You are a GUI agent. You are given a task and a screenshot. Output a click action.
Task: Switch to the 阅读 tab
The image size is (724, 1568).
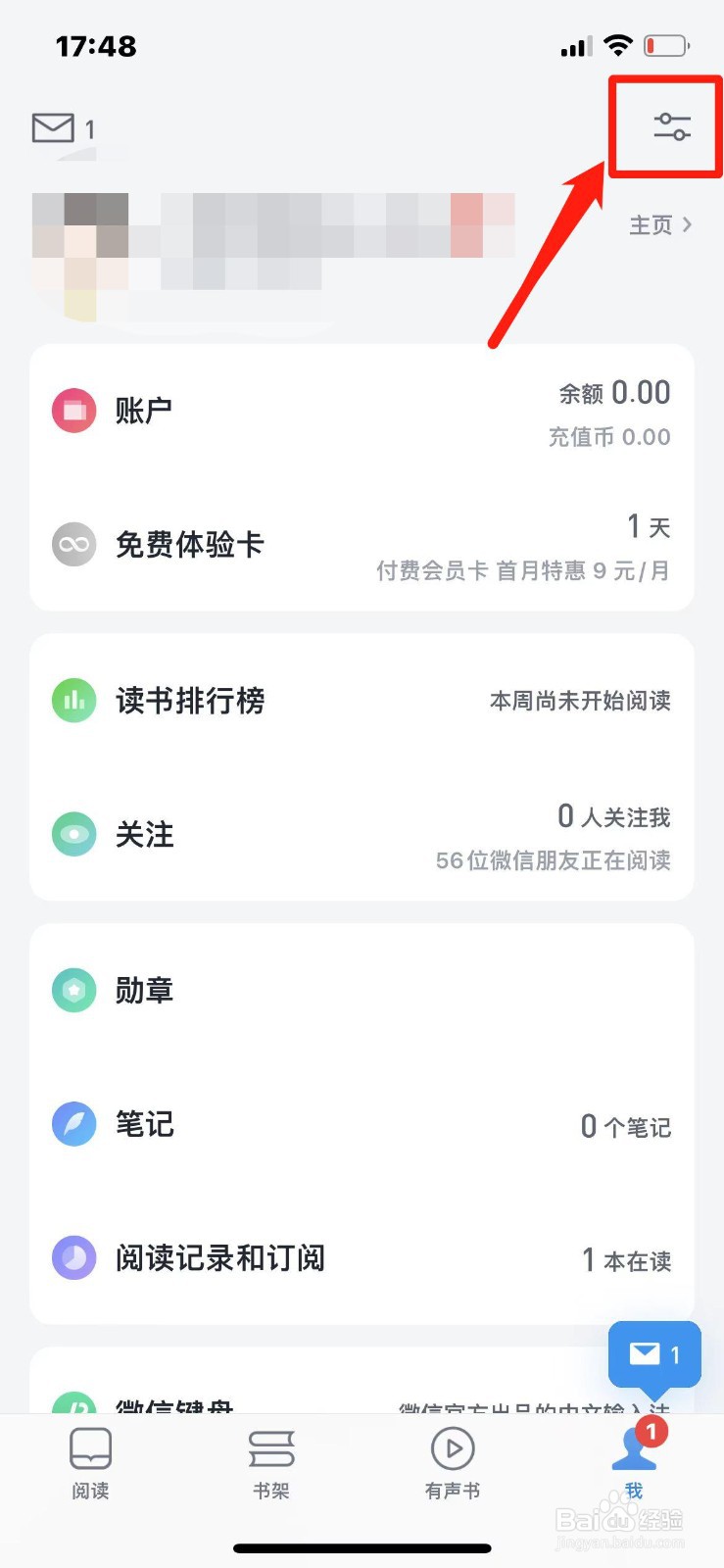pyautogui.click(x=90, y=1464)
